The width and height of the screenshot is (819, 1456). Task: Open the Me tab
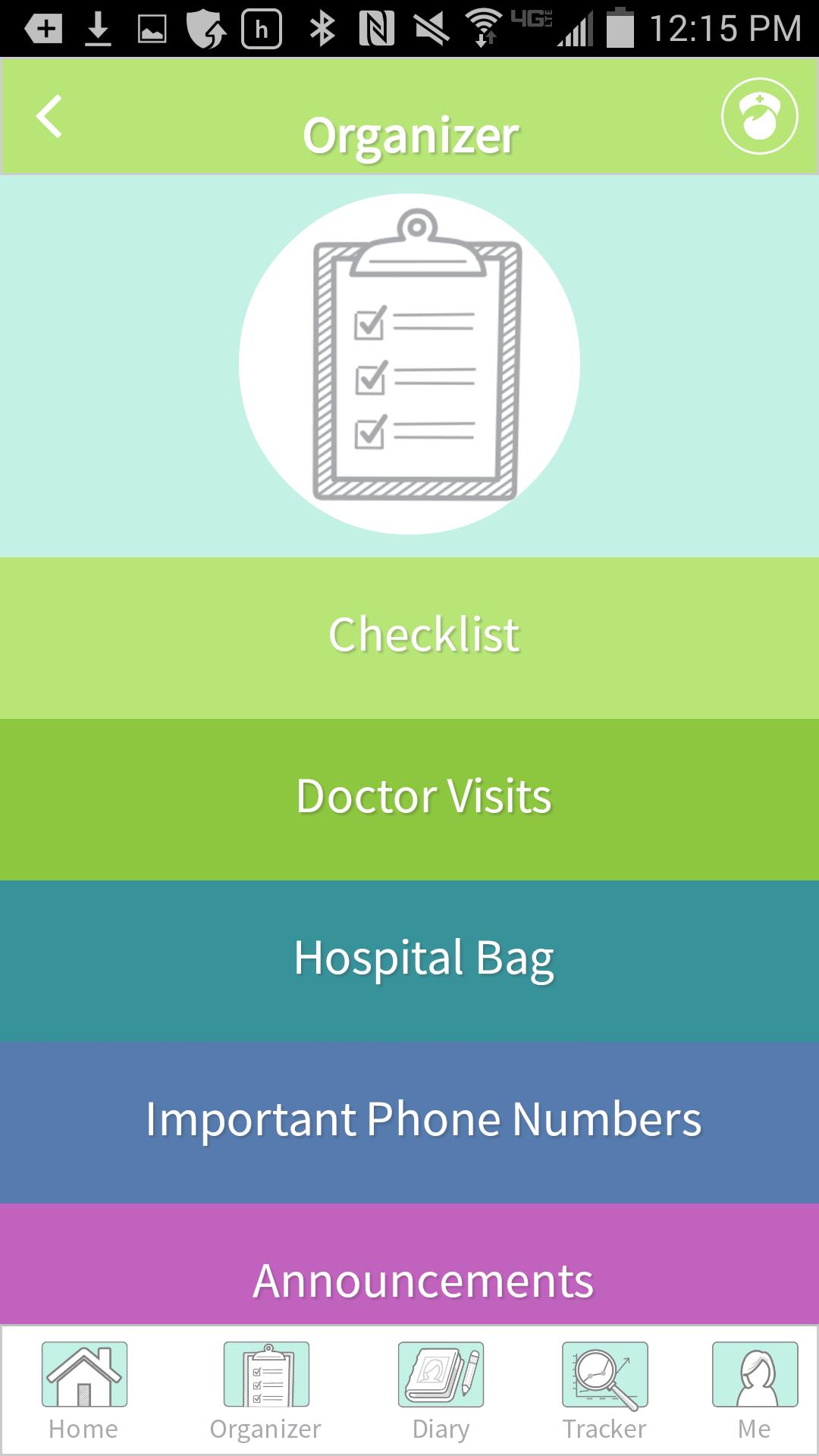pos(755,1391)
